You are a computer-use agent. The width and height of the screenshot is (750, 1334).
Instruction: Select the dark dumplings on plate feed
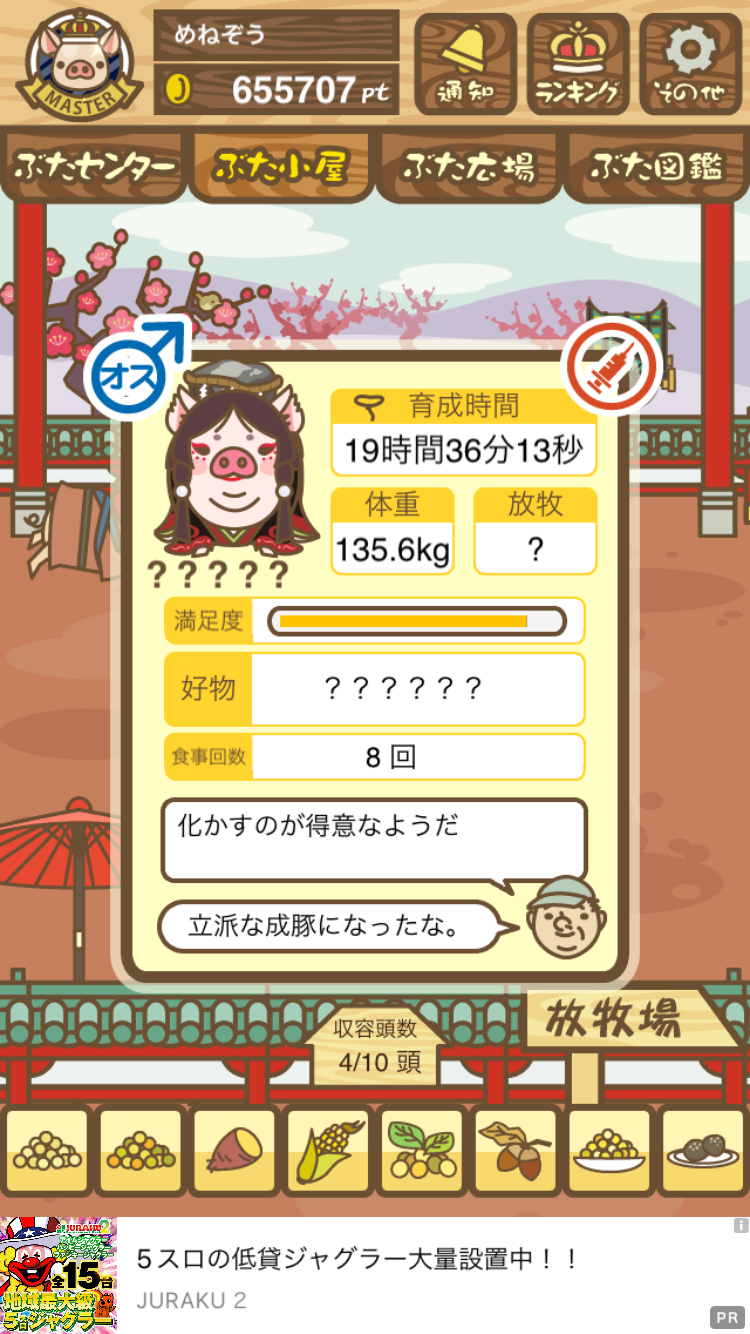click(704, 1152)
